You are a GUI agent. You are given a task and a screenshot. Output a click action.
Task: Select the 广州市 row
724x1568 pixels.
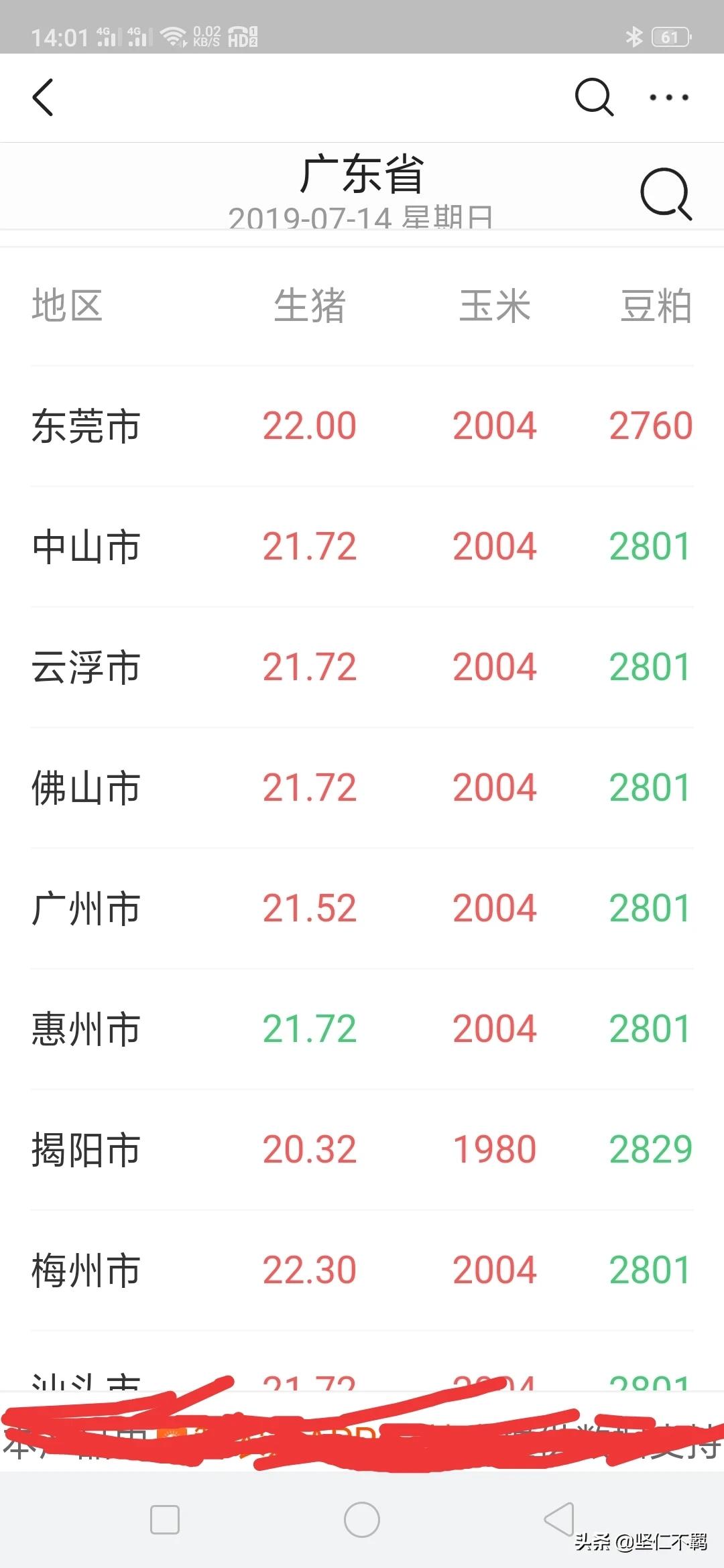pos(362,909)
